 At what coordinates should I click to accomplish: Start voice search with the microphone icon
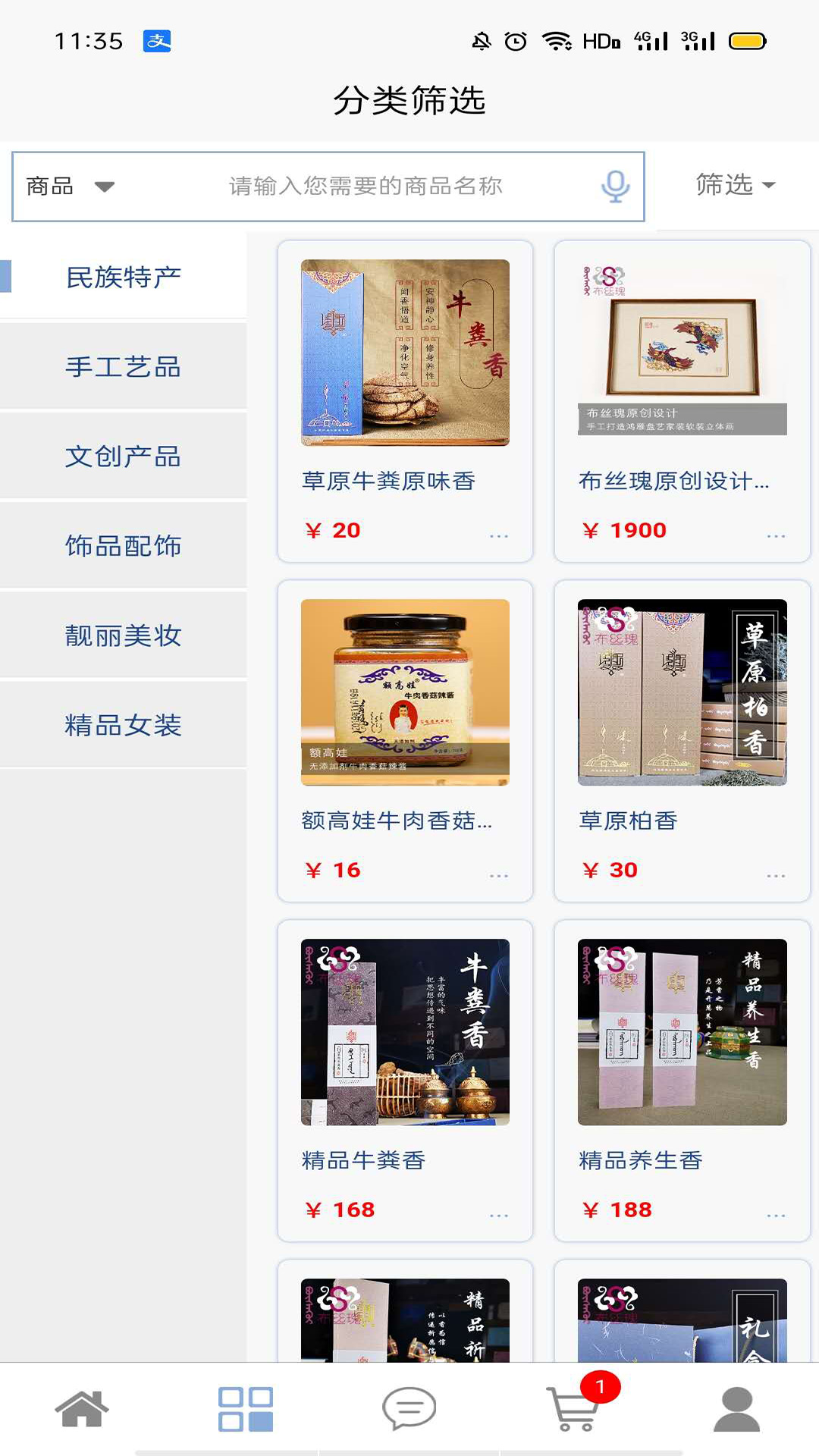pyautogui.click(x=615, y=187)
